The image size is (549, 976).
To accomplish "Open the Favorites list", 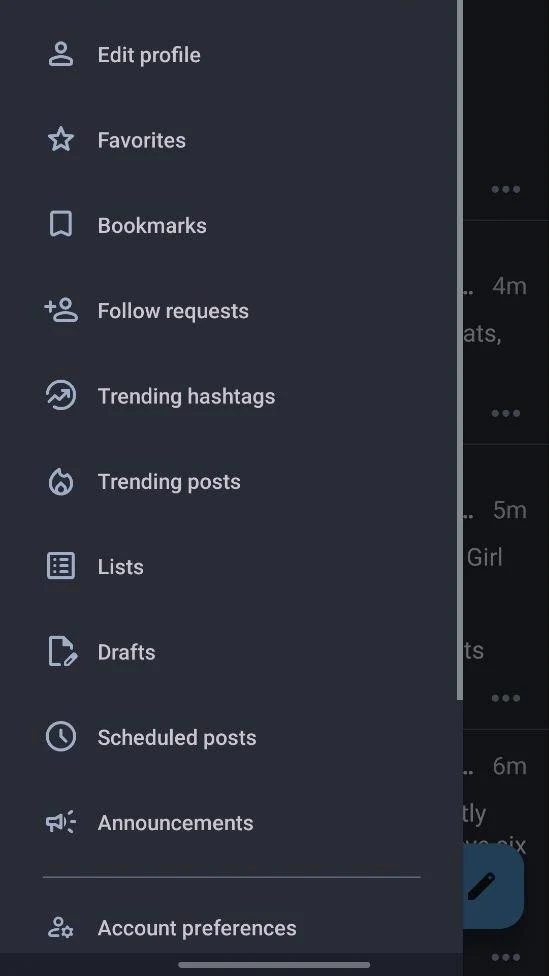I will 230,140.
